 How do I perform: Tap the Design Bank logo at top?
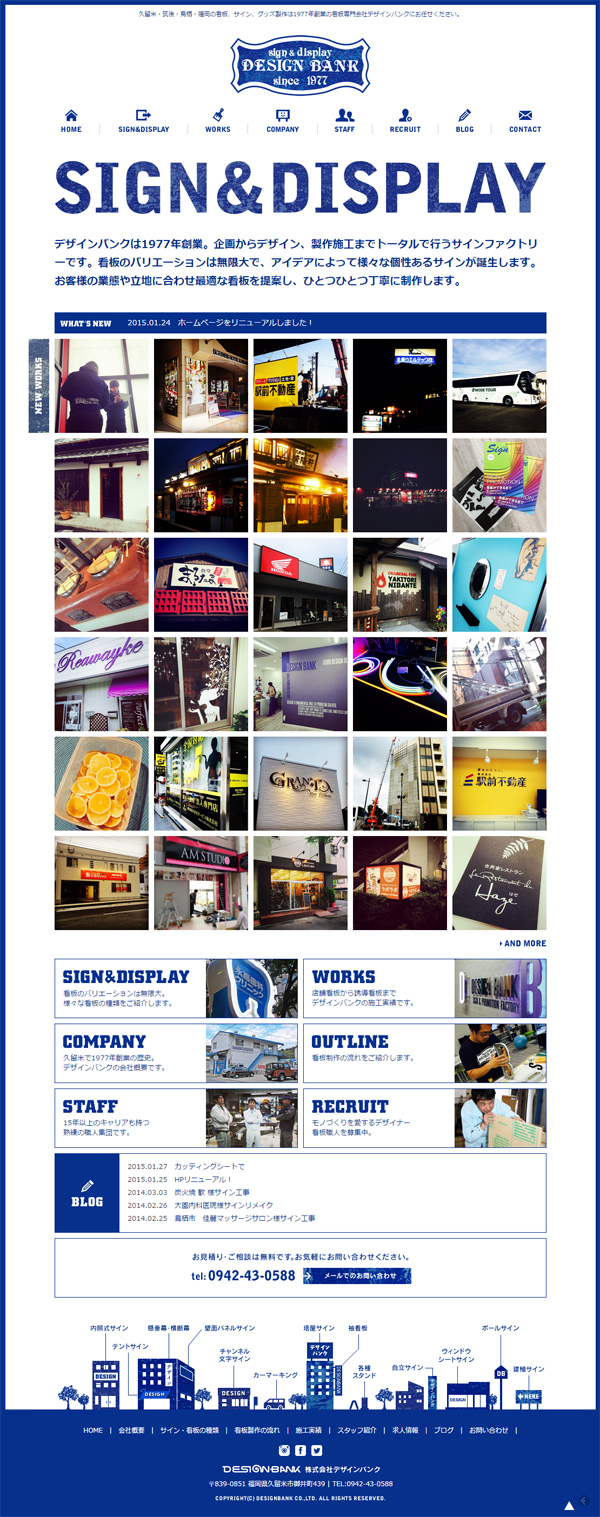coord(300,66)
